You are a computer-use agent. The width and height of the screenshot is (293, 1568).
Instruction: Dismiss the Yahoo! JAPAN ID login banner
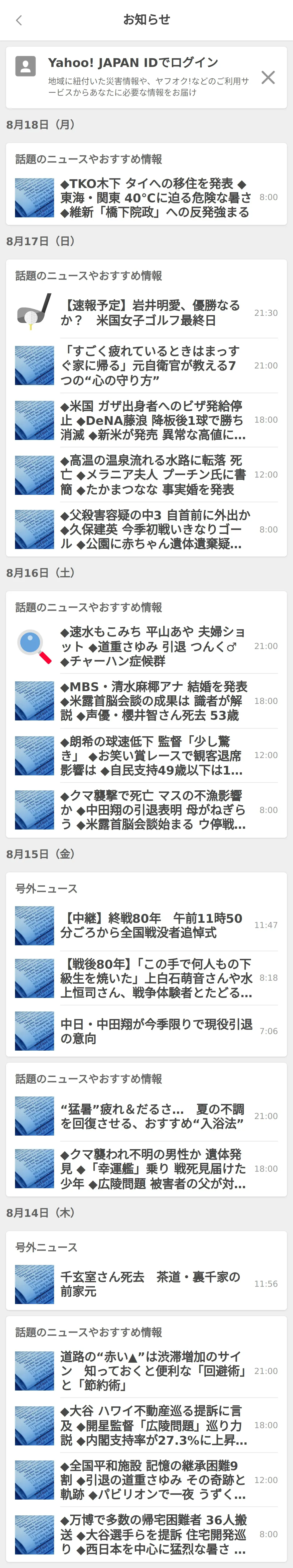pos(267,77)
